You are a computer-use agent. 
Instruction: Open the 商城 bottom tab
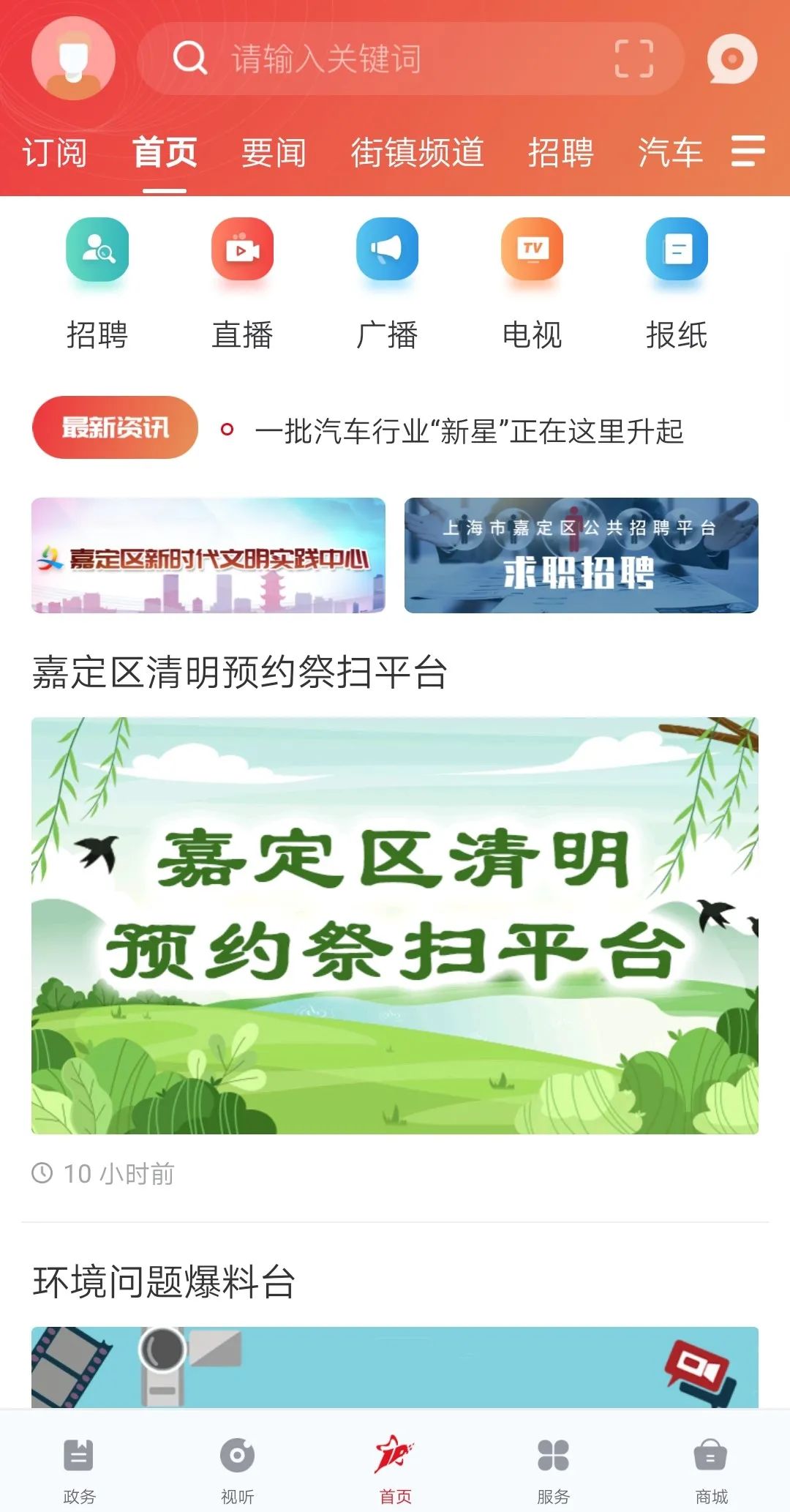coord(710,1465)
